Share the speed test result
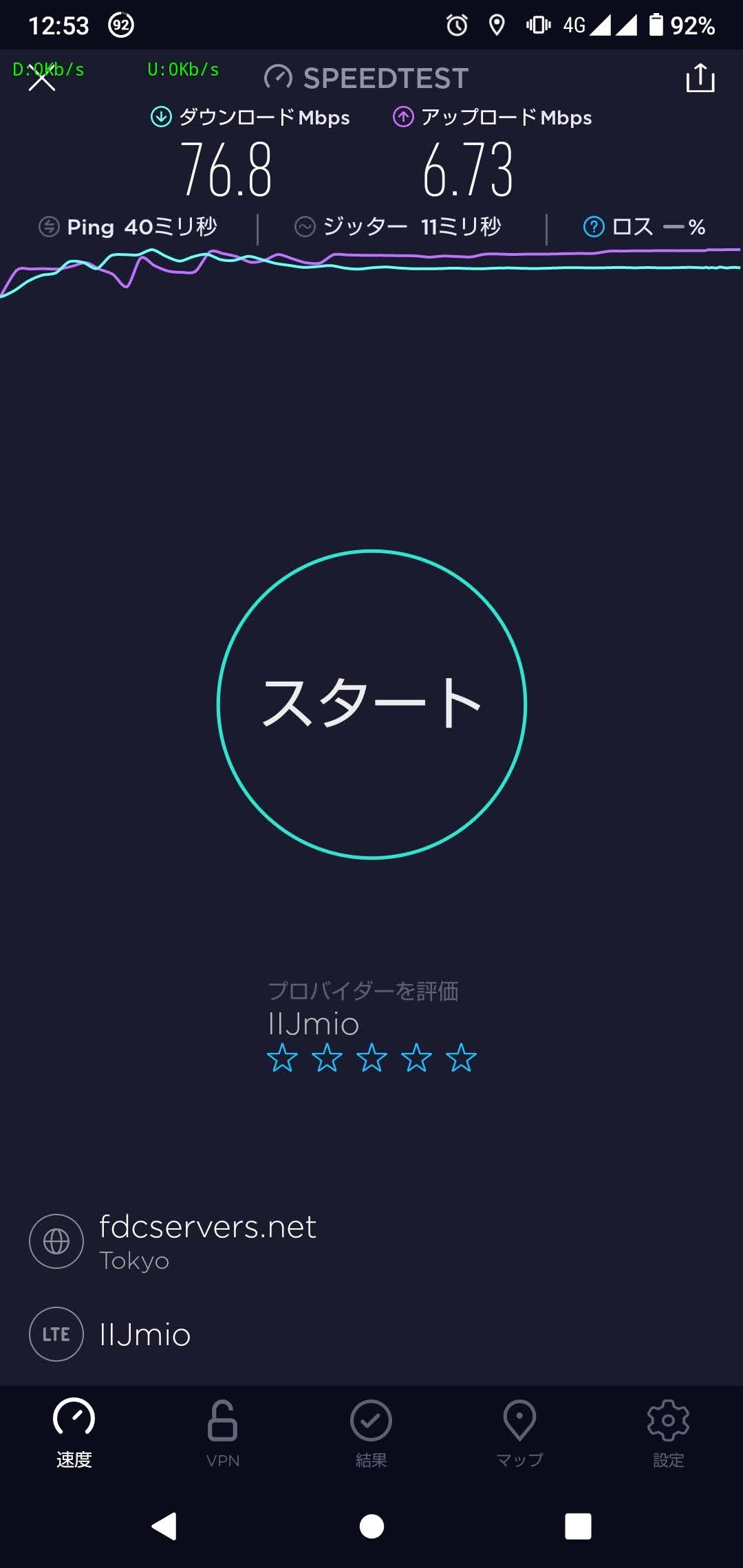 pos(700,78)
